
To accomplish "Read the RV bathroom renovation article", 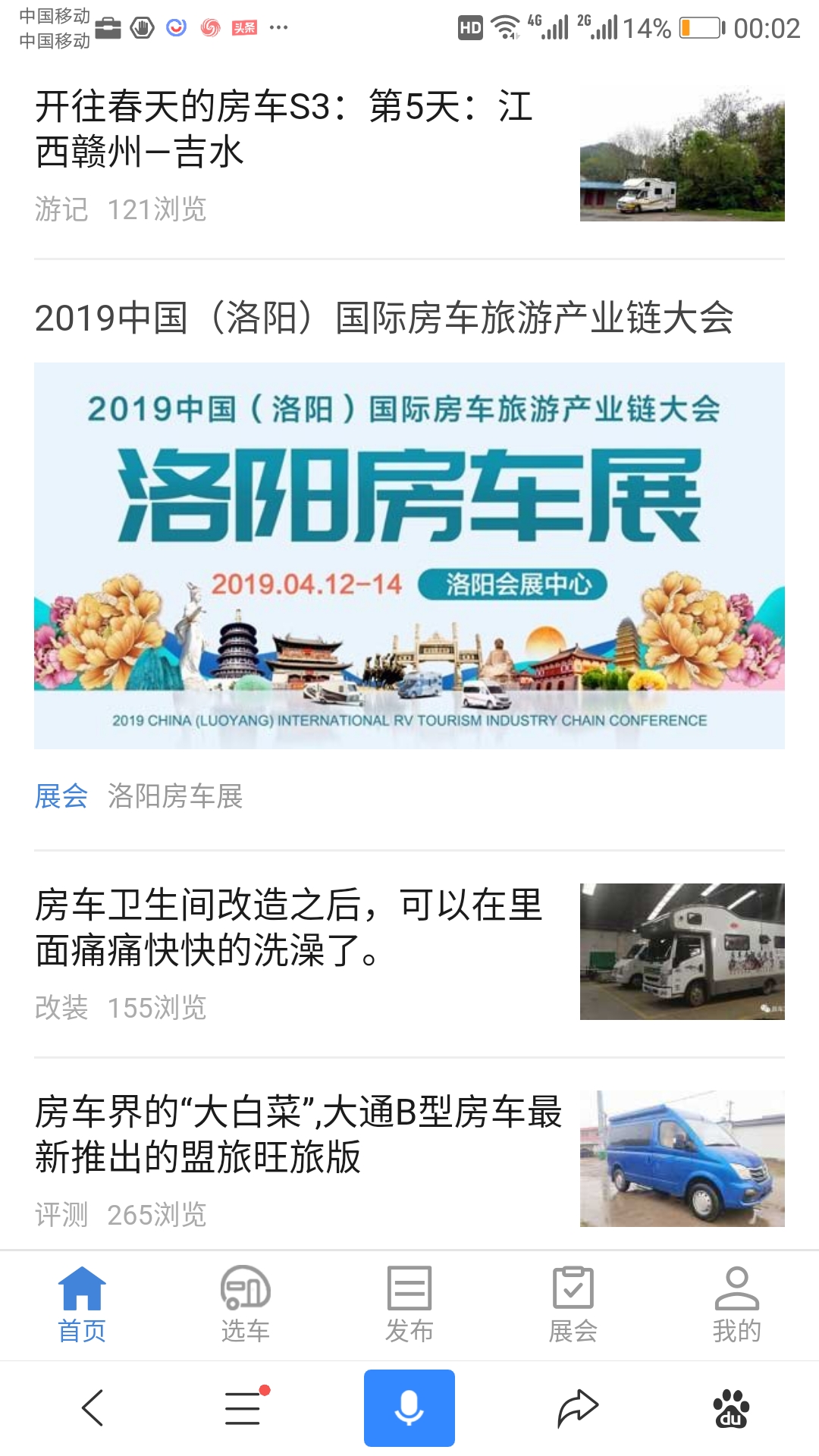I will coord(288,927).
